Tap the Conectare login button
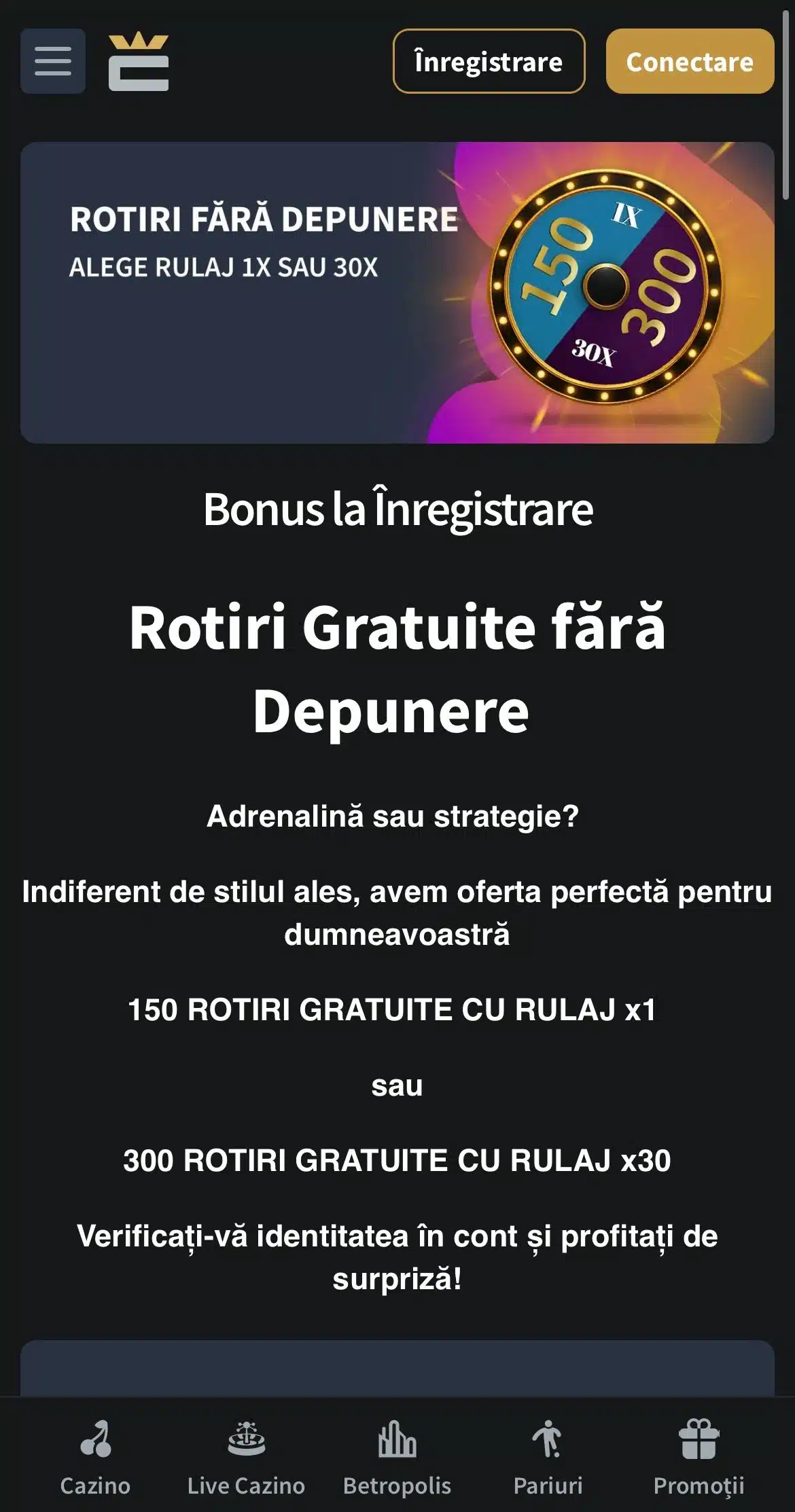The image size is (795, 1512). tap(689, 61)
